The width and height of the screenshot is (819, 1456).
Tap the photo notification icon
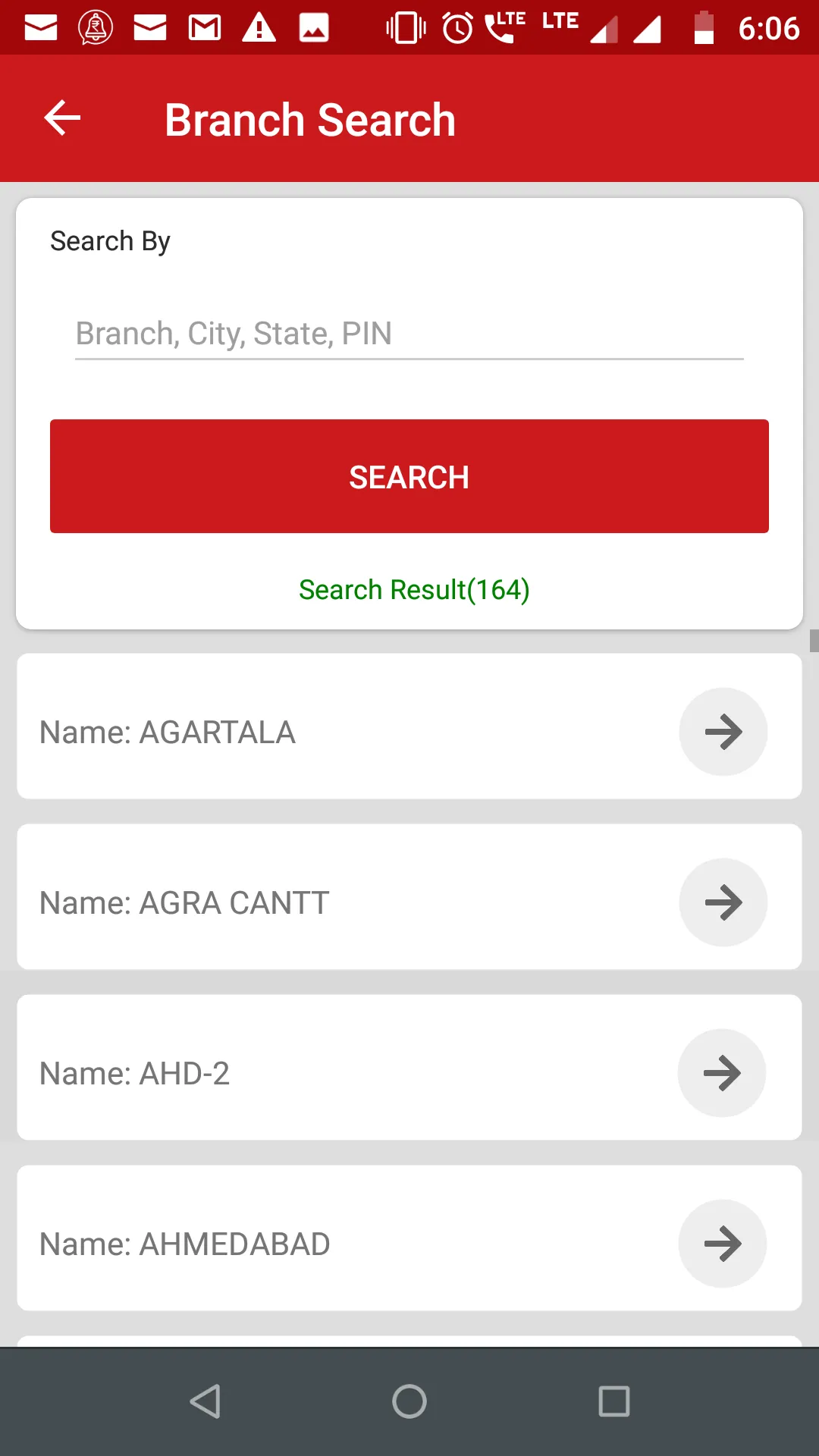(313, 27)
